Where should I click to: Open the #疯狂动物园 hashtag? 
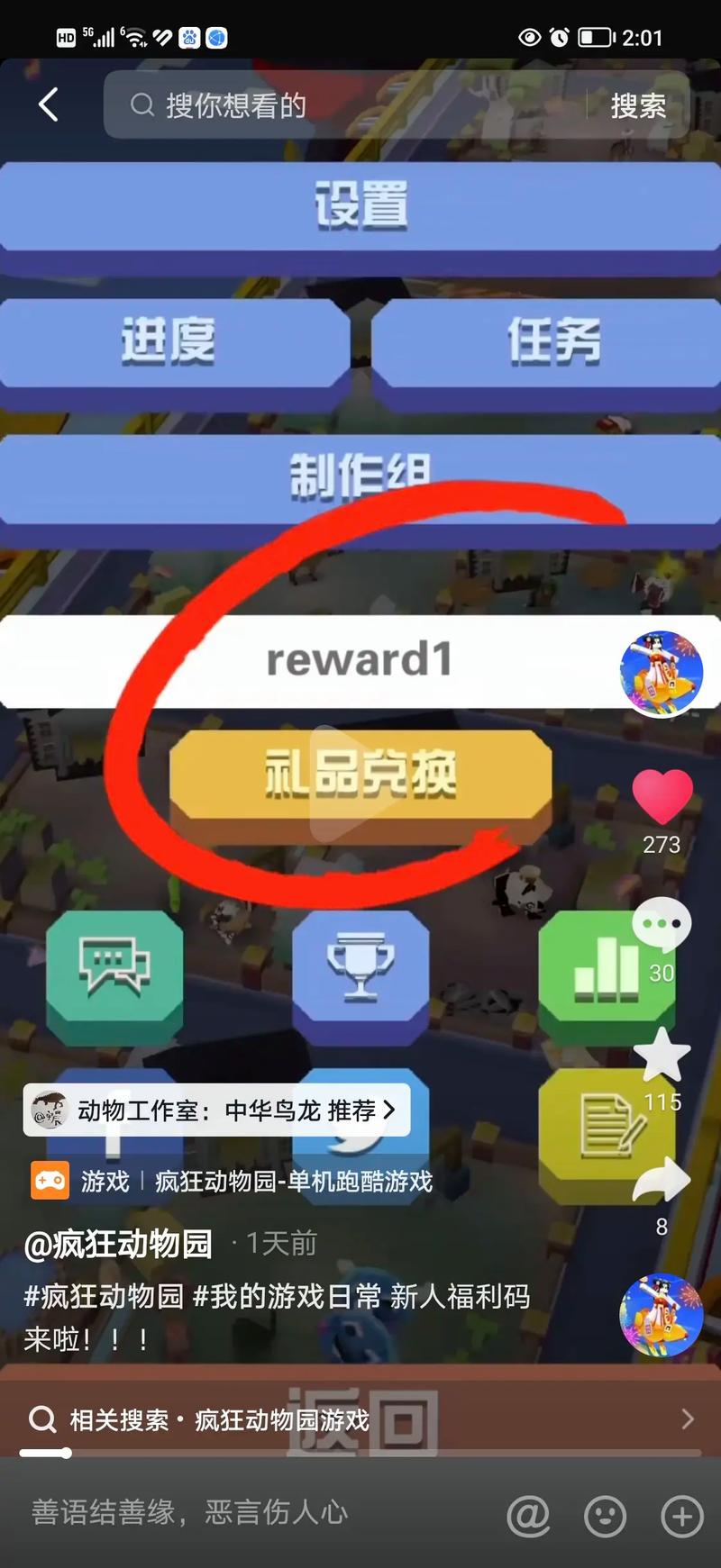[104, 1297]
